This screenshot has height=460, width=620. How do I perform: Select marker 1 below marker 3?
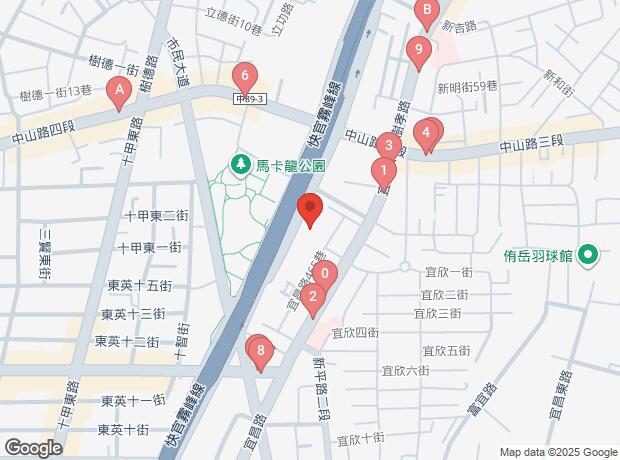point(380,171)
